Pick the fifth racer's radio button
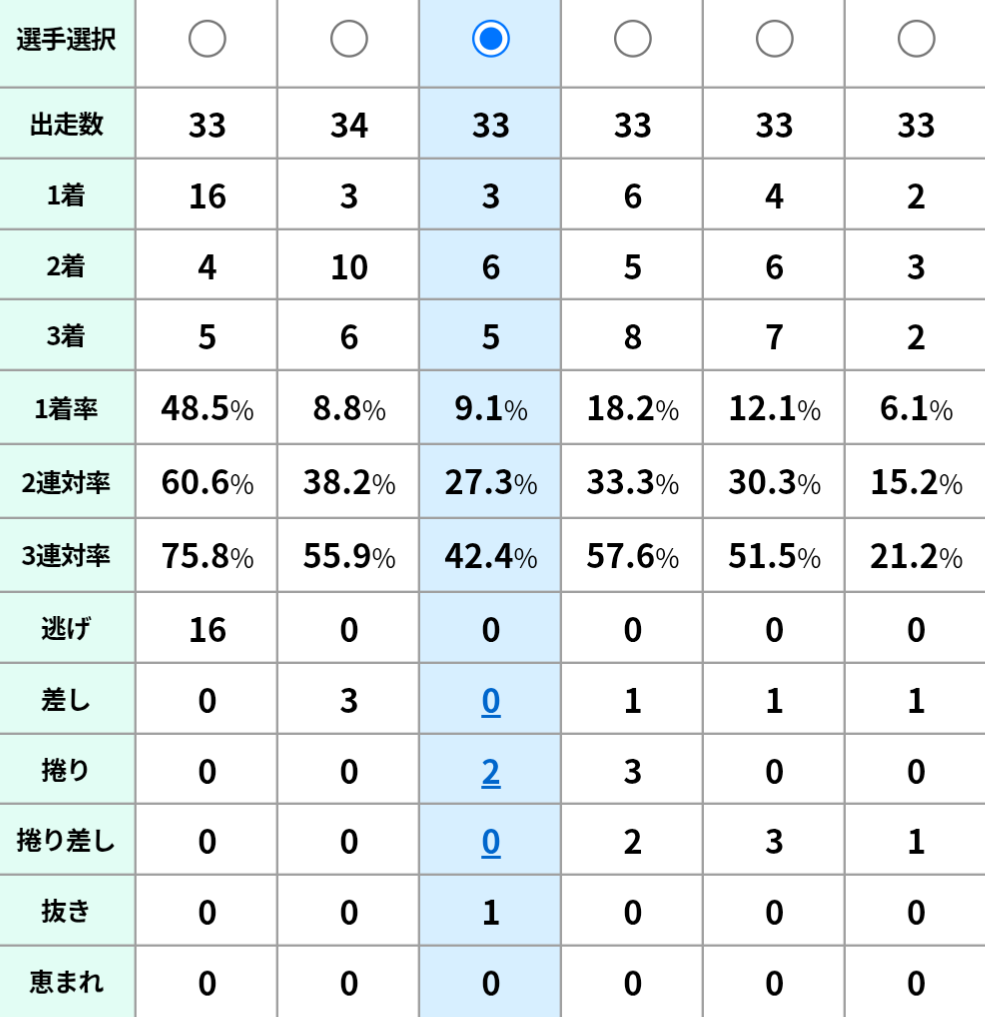The height and width of the screenshot is (1017, 985). coord(774,39)
